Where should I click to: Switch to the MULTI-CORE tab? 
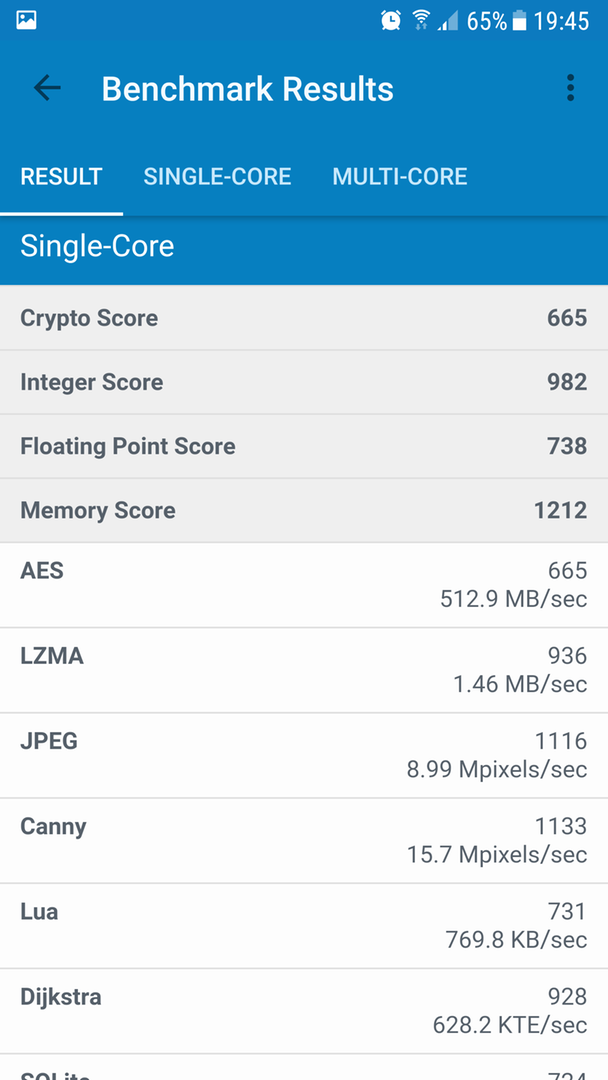tap(399, 176)
